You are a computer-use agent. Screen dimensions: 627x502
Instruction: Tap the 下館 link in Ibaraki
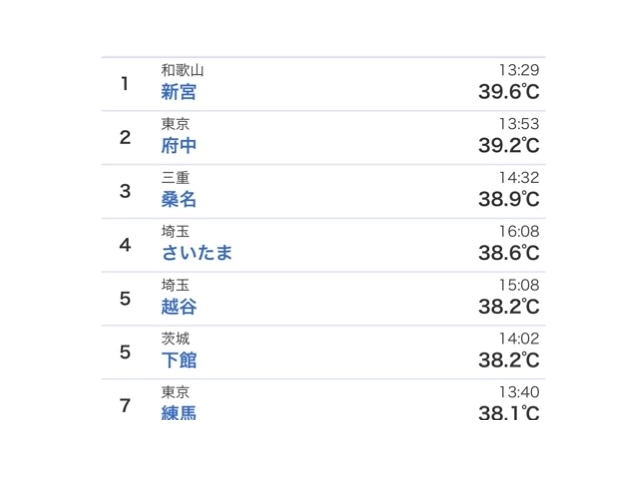coord(179,360)
